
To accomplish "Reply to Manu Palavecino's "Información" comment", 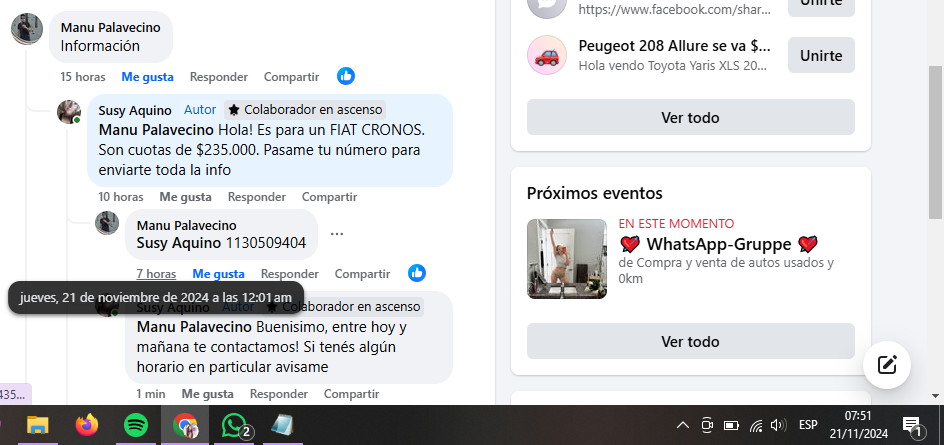I will click(x=218, y=77).
